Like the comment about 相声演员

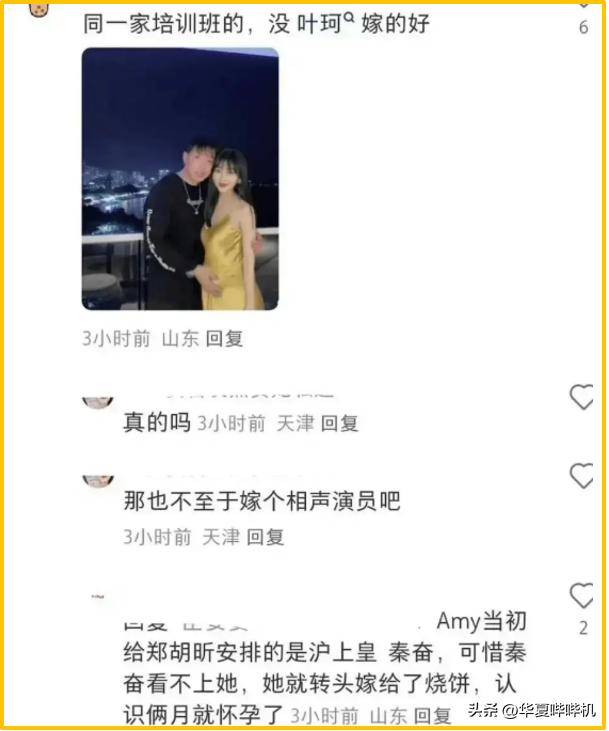(x=582, y=475)
